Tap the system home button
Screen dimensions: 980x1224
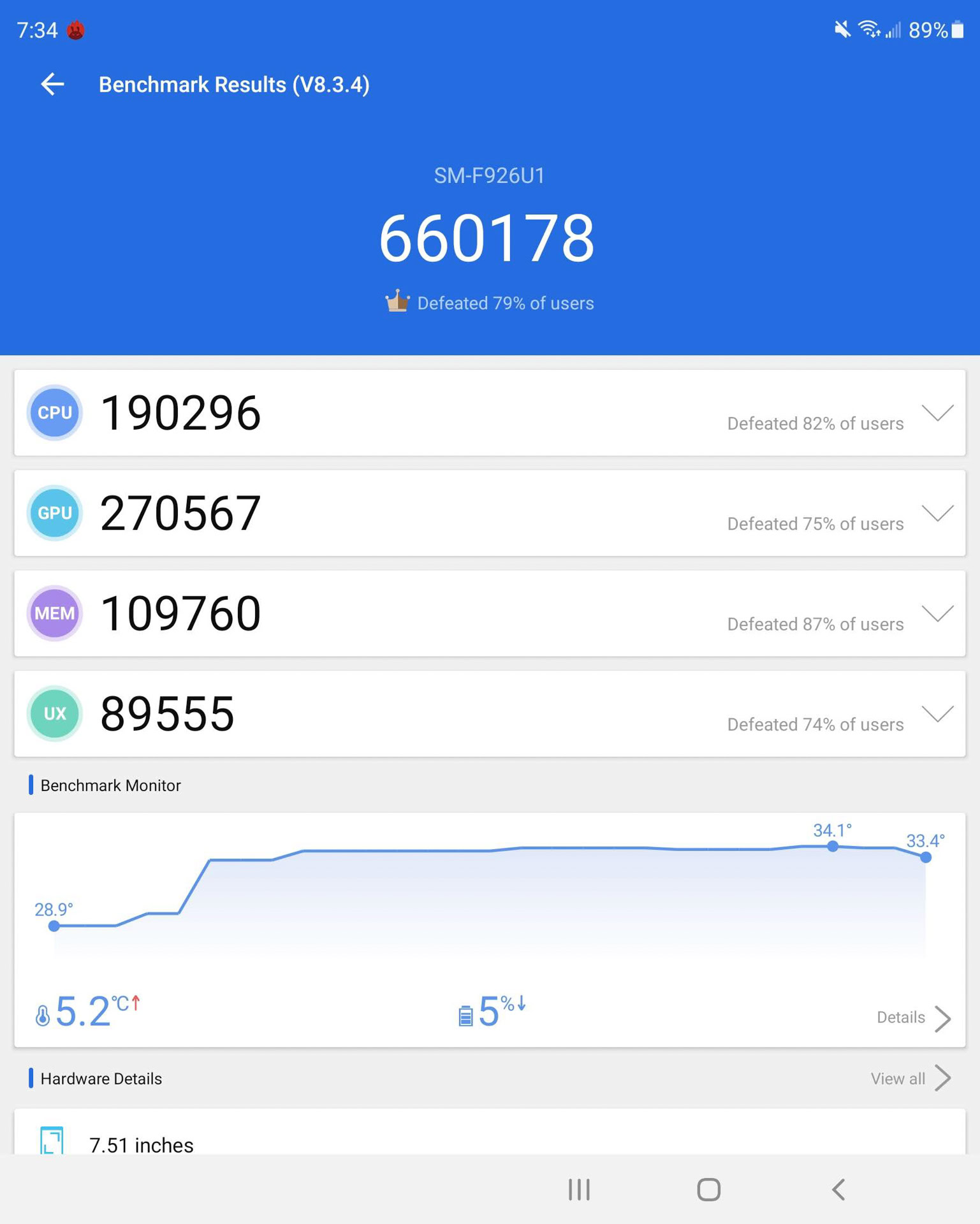(x=708, y=1190)
